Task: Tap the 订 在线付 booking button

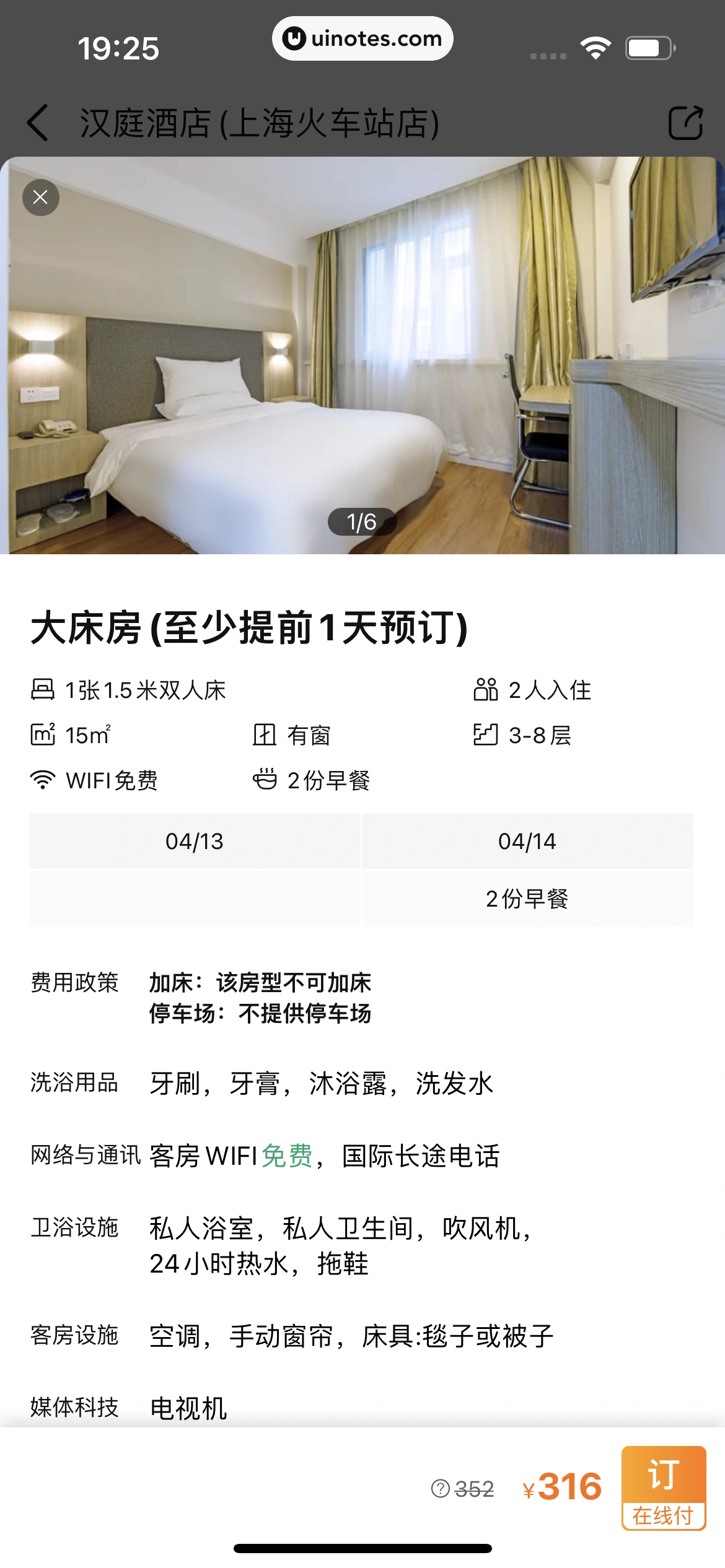Action: (664, 1487)
